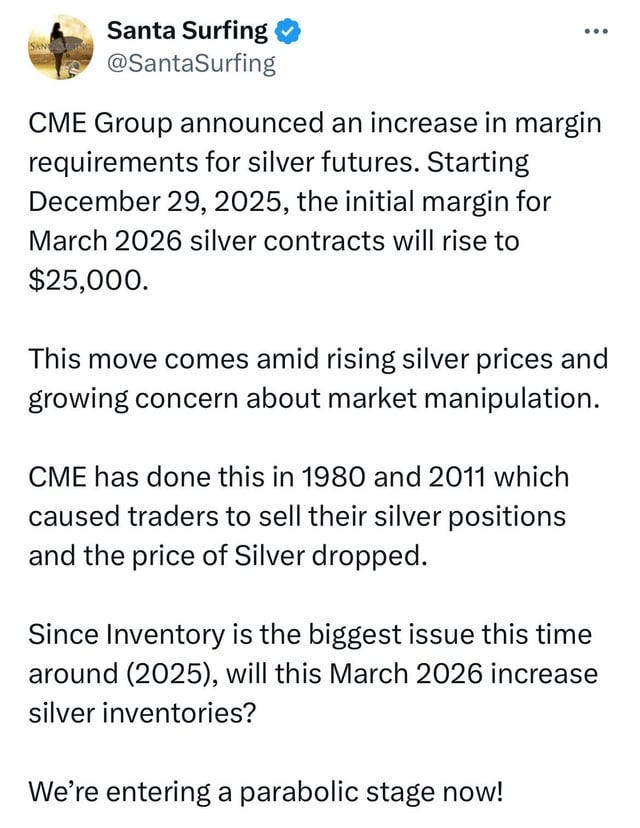The width and height of the screenshot is (640, 828).
Task: Open the @SantaSurfing profile handle
Action: click(190, 65)
